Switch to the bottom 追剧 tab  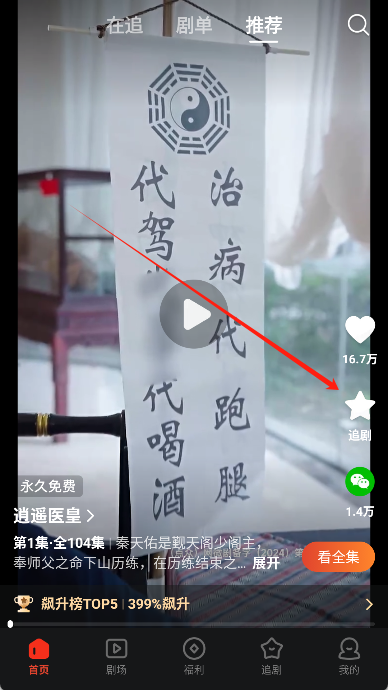(271, 657)
